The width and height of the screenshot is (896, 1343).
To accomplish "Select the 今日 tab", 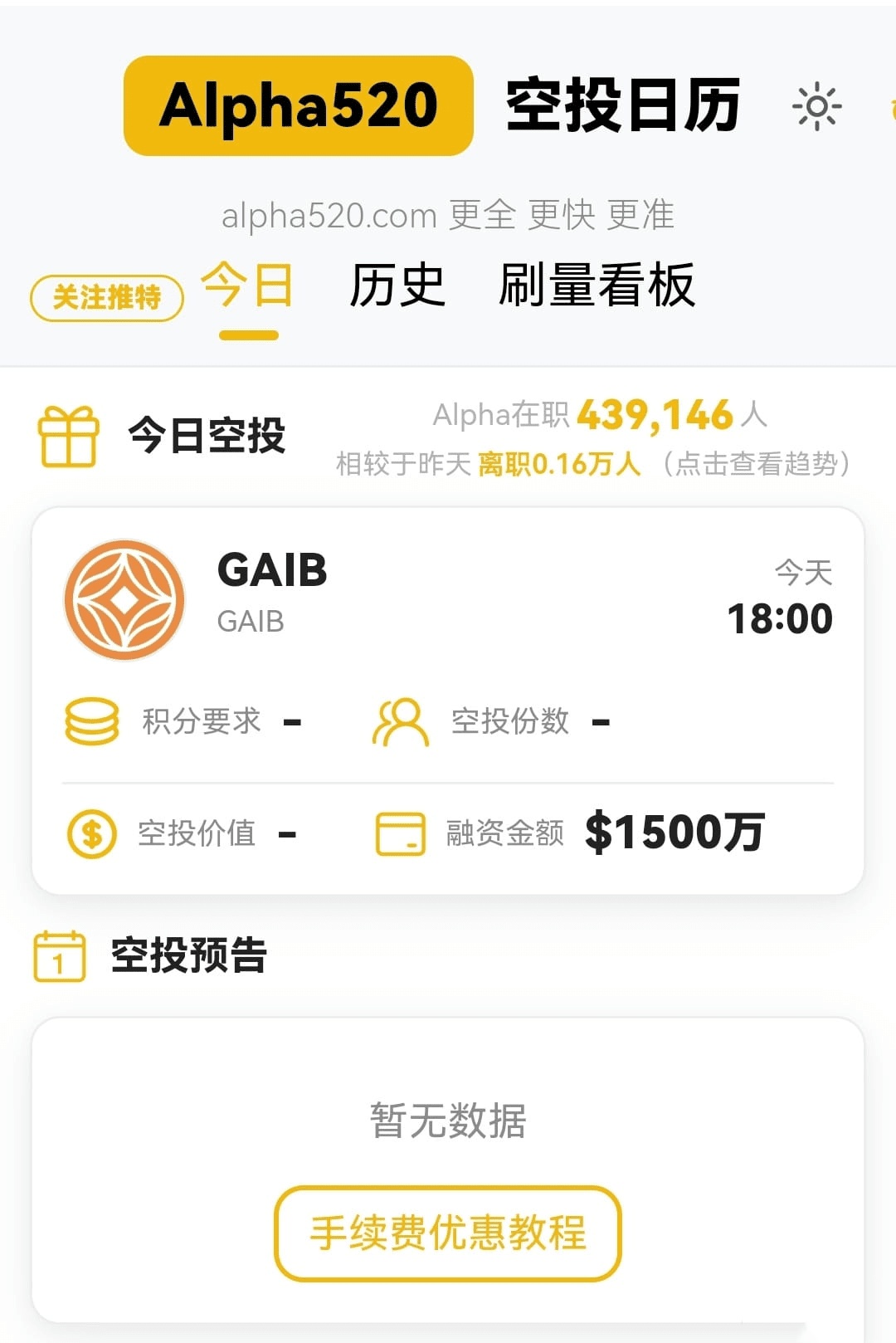I will coord(248,286).
